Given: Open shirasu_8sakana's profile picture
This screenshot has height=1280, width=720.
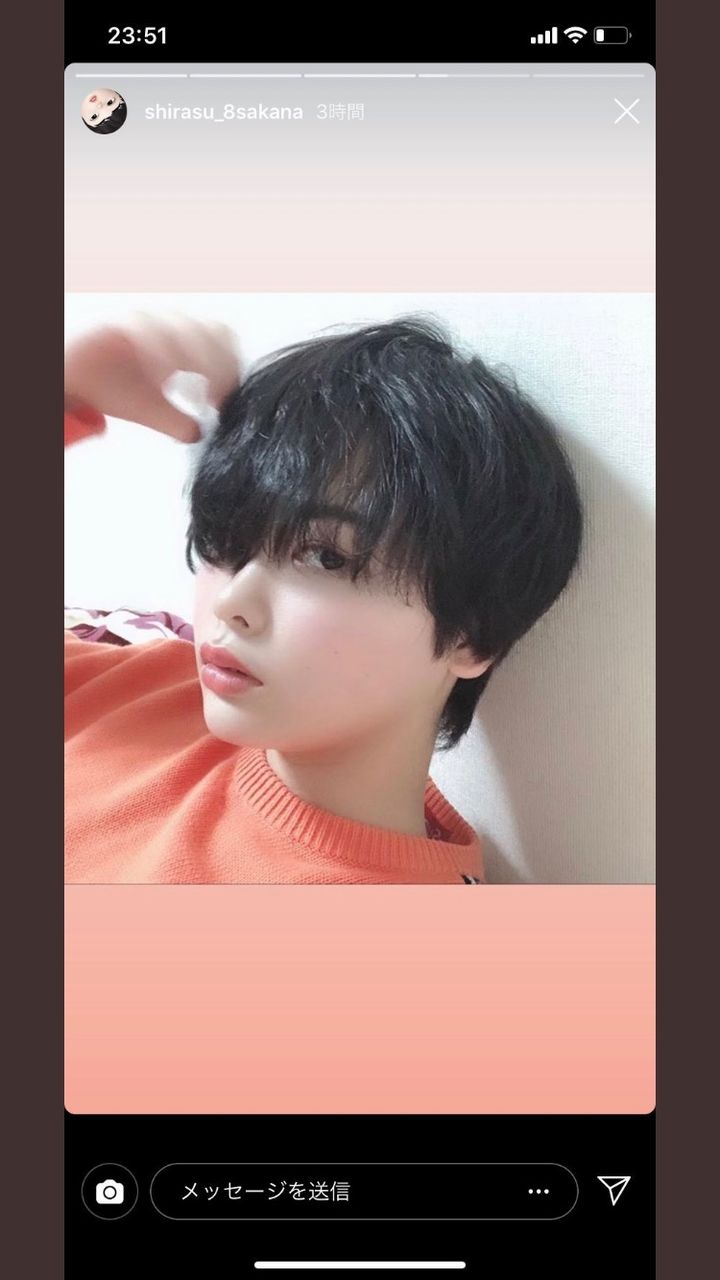Looking at the screenshot, I should pos(104,112).
